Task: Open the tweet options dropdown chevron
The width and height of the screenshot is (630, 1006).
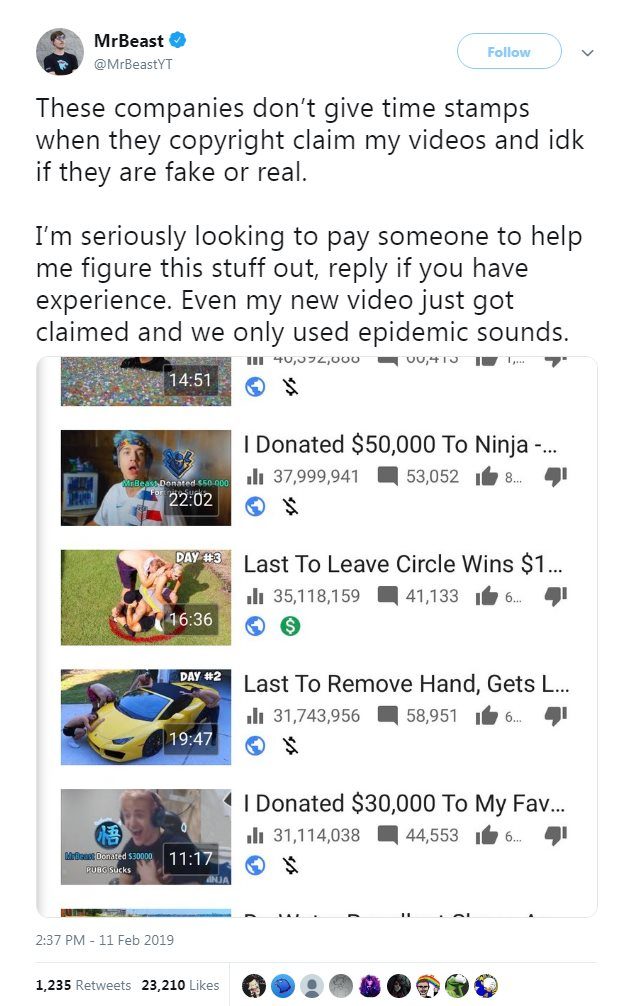Action: pos(587,53)
